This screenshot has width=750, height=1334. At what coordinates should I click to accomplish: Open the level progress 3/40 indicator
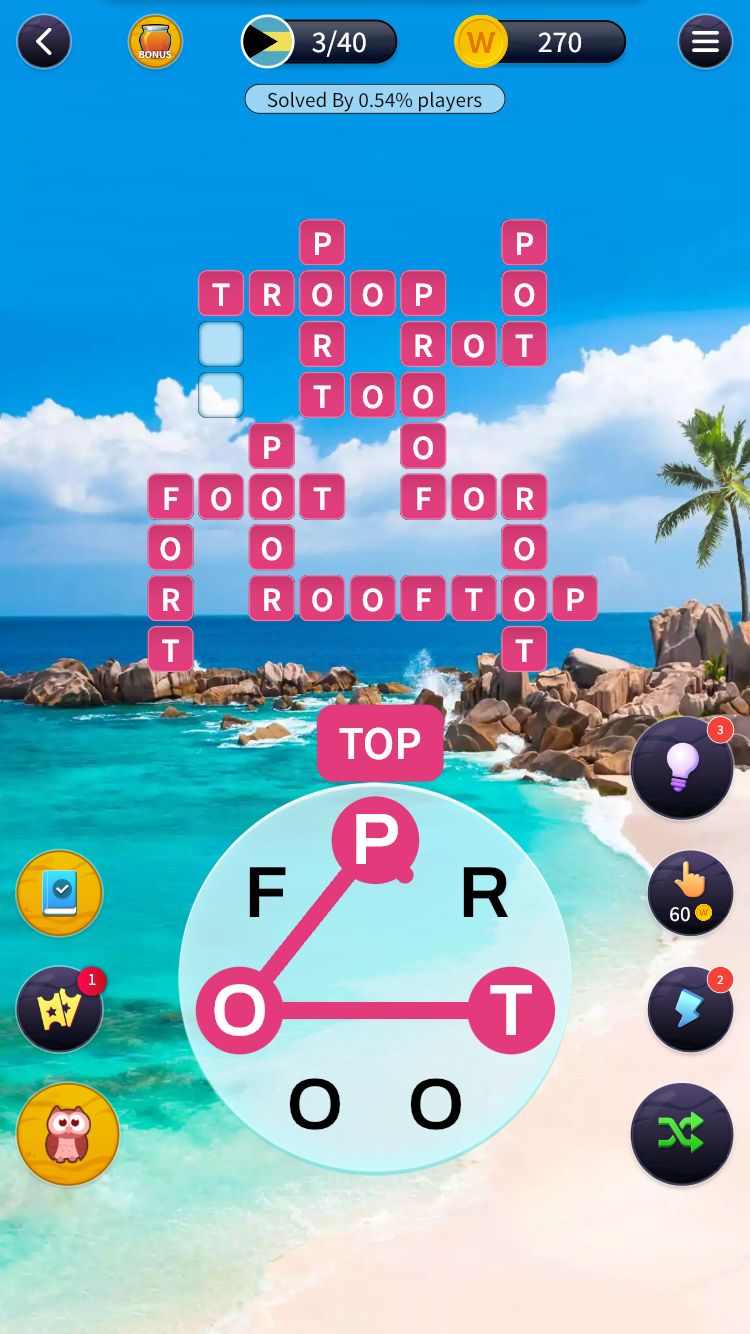pos(320,42)
